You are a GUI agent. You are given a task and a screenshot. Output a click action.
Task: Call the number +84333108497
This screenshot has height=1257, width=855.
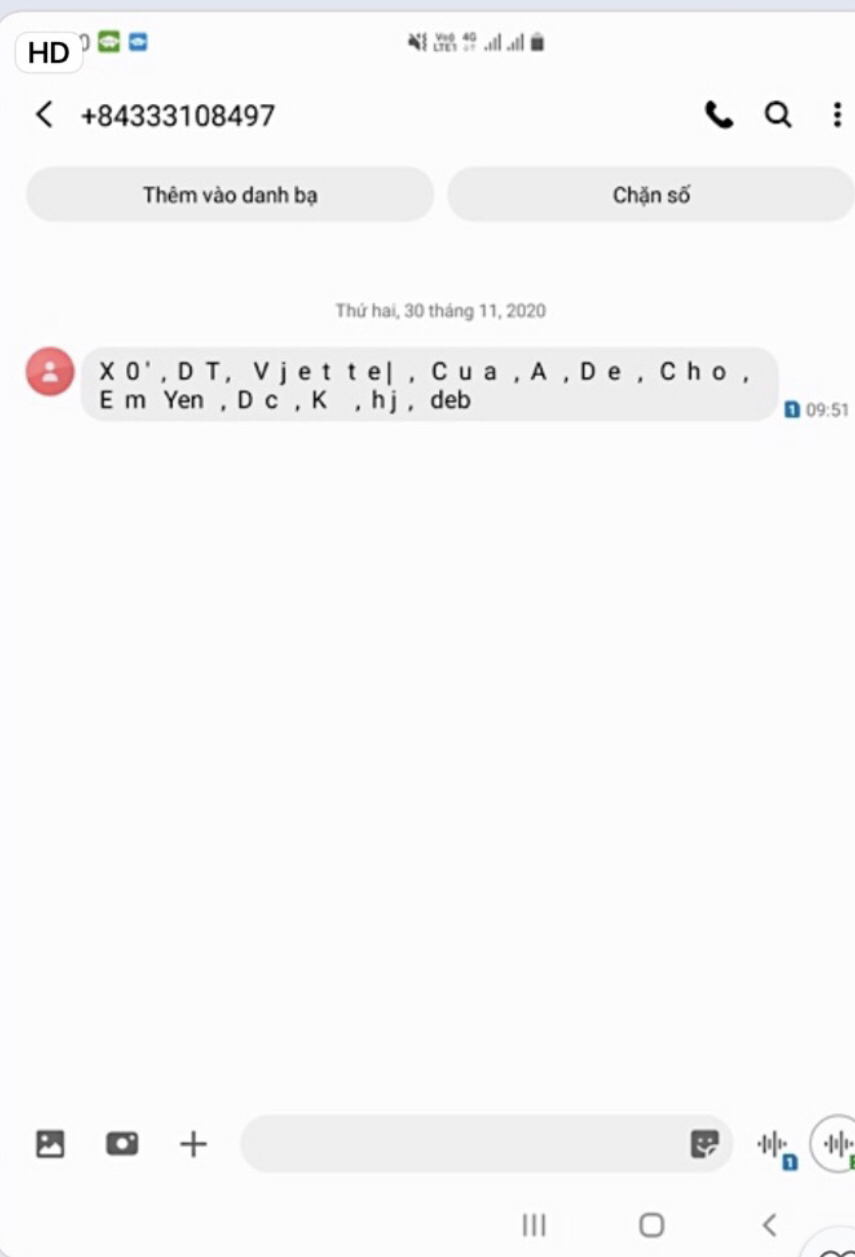coord(718,115)
